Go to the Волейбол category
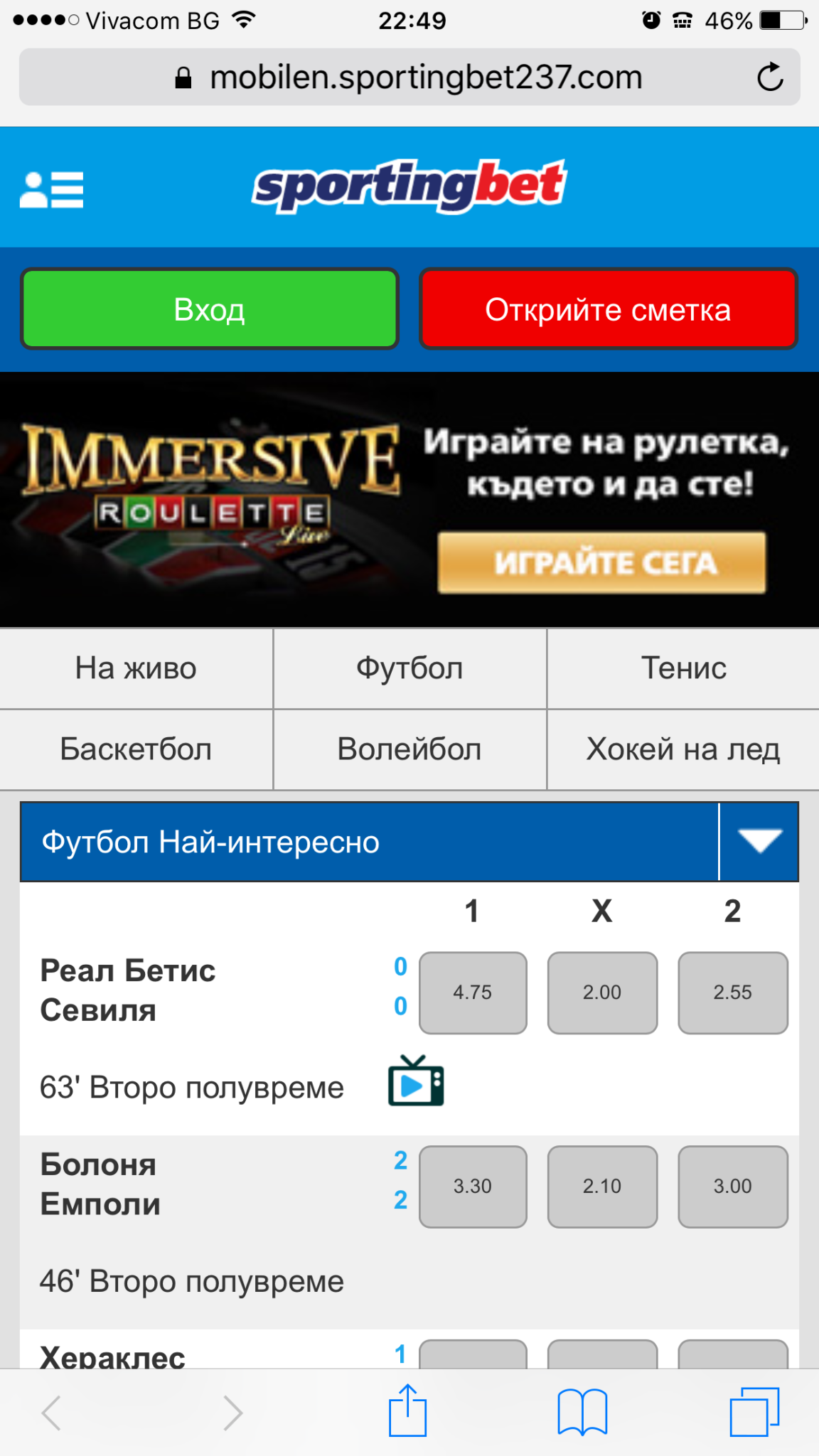This screenshot has width=819, height=1456. 409,749
